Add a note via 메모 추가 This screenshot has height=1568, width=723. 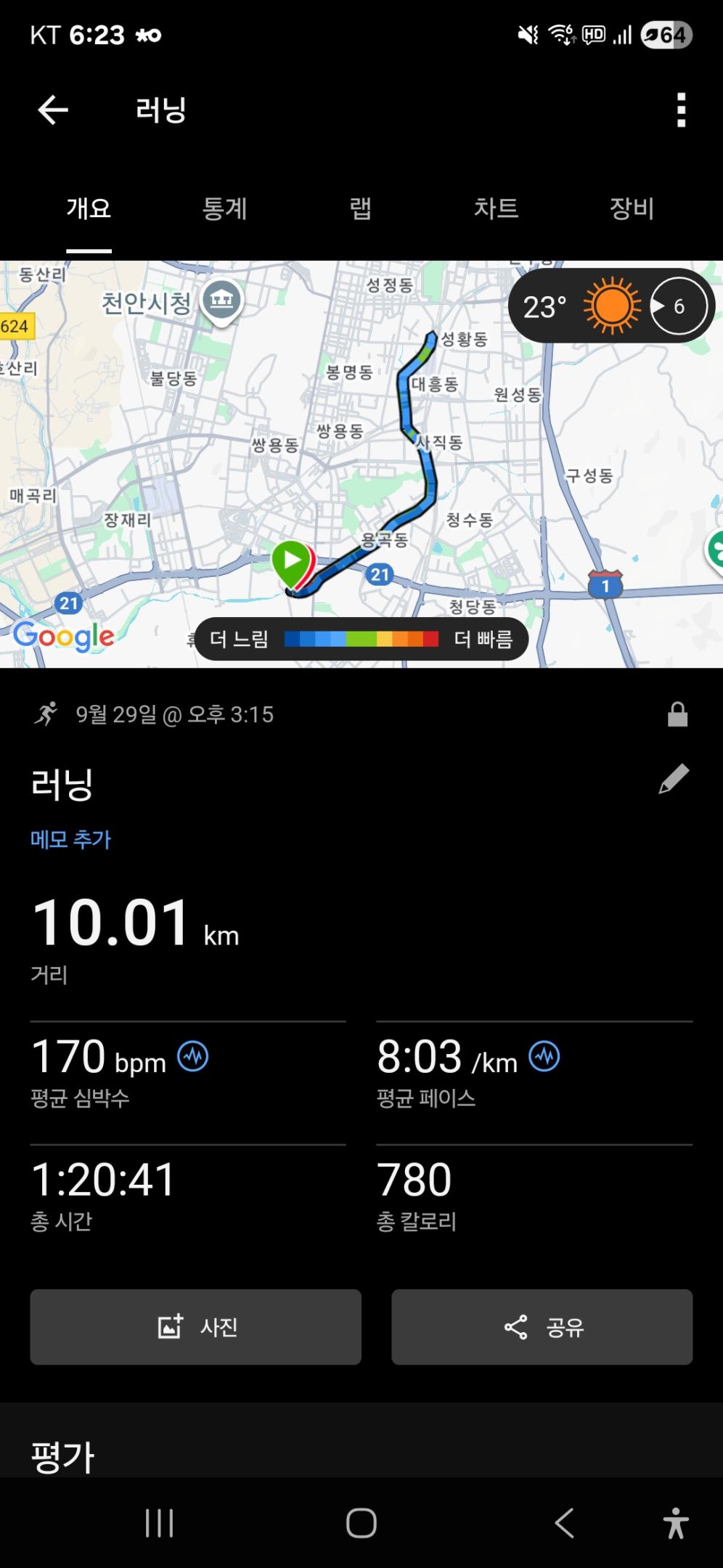click(x=70, y=840)
